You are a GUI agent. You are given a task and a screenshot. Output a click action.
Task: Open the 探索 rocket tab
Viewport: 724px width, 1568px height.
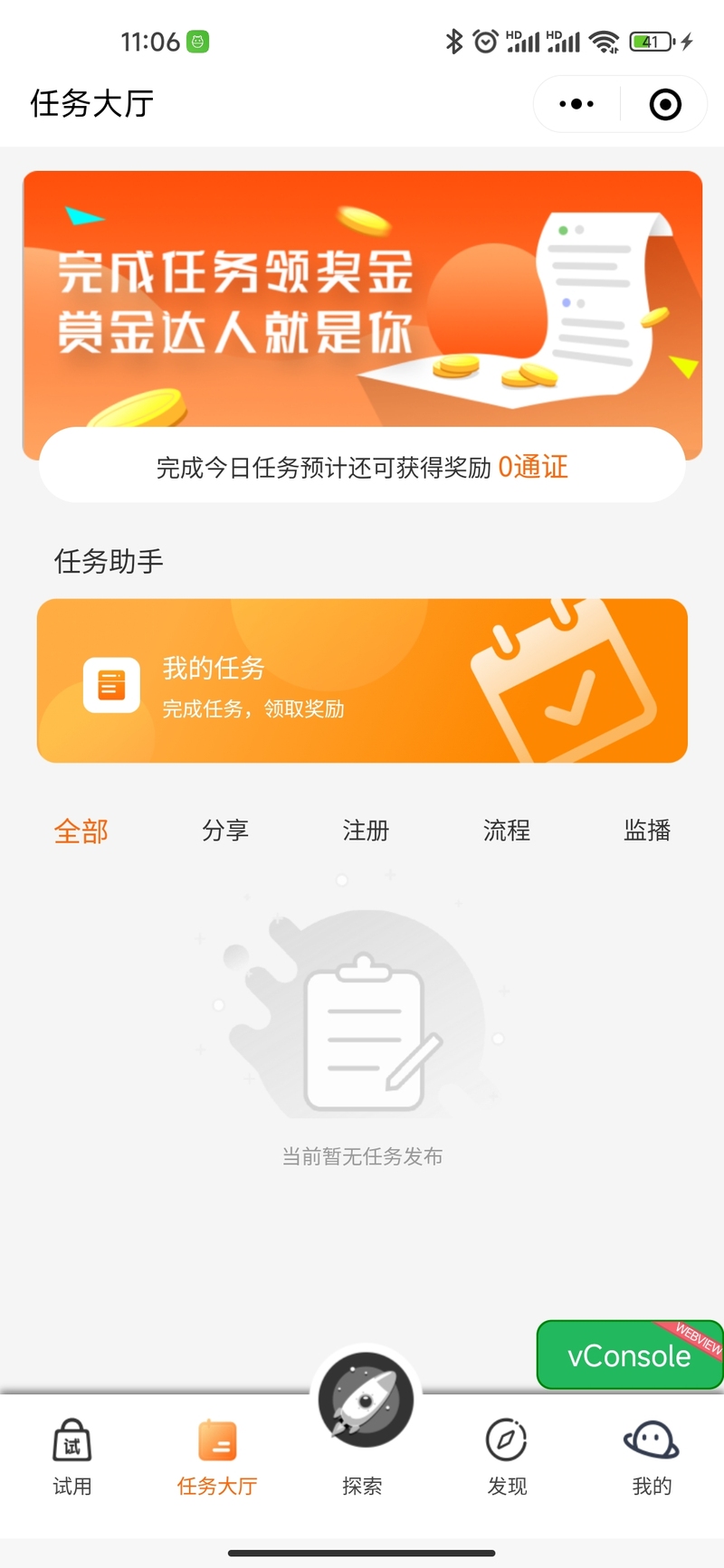tap(366, 1421)
